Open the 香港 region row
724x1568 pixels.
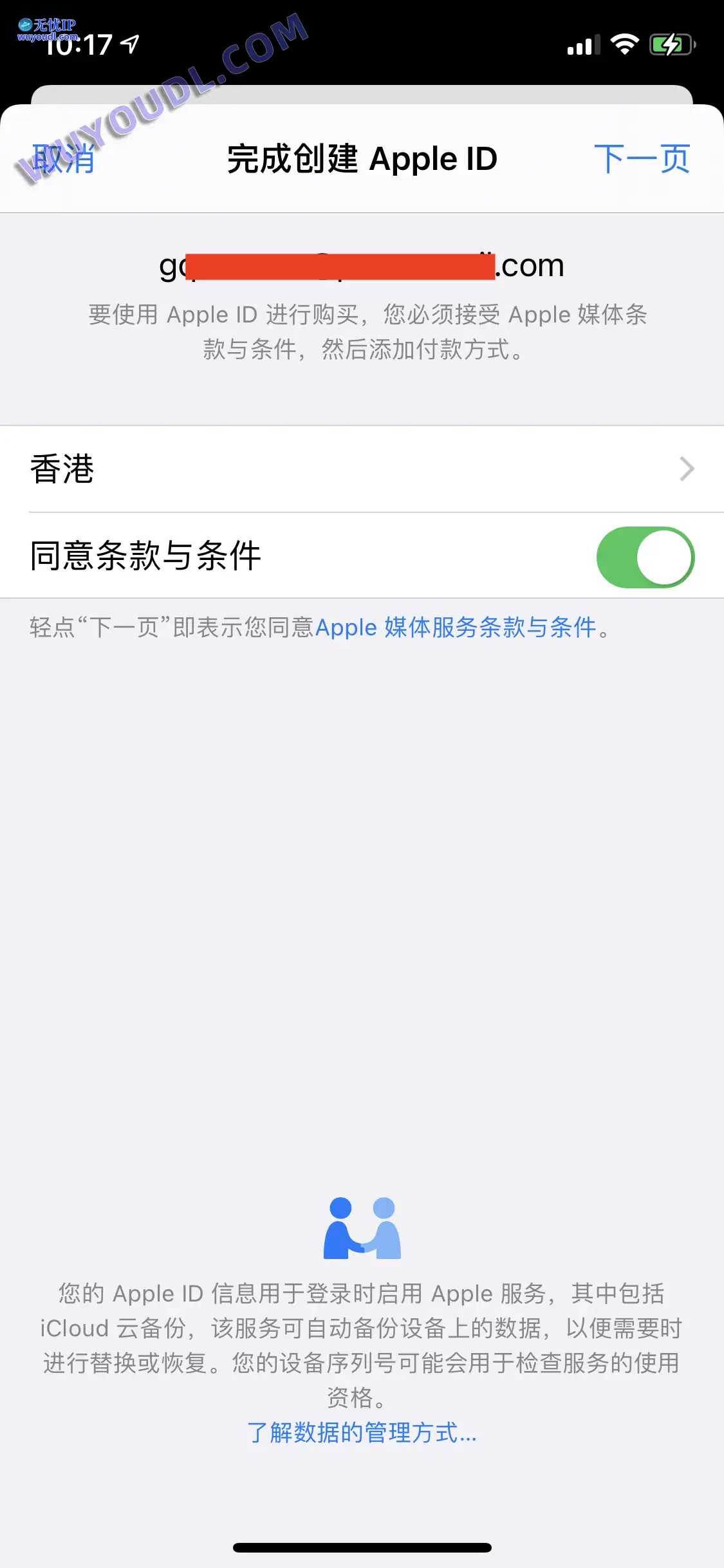362,469
